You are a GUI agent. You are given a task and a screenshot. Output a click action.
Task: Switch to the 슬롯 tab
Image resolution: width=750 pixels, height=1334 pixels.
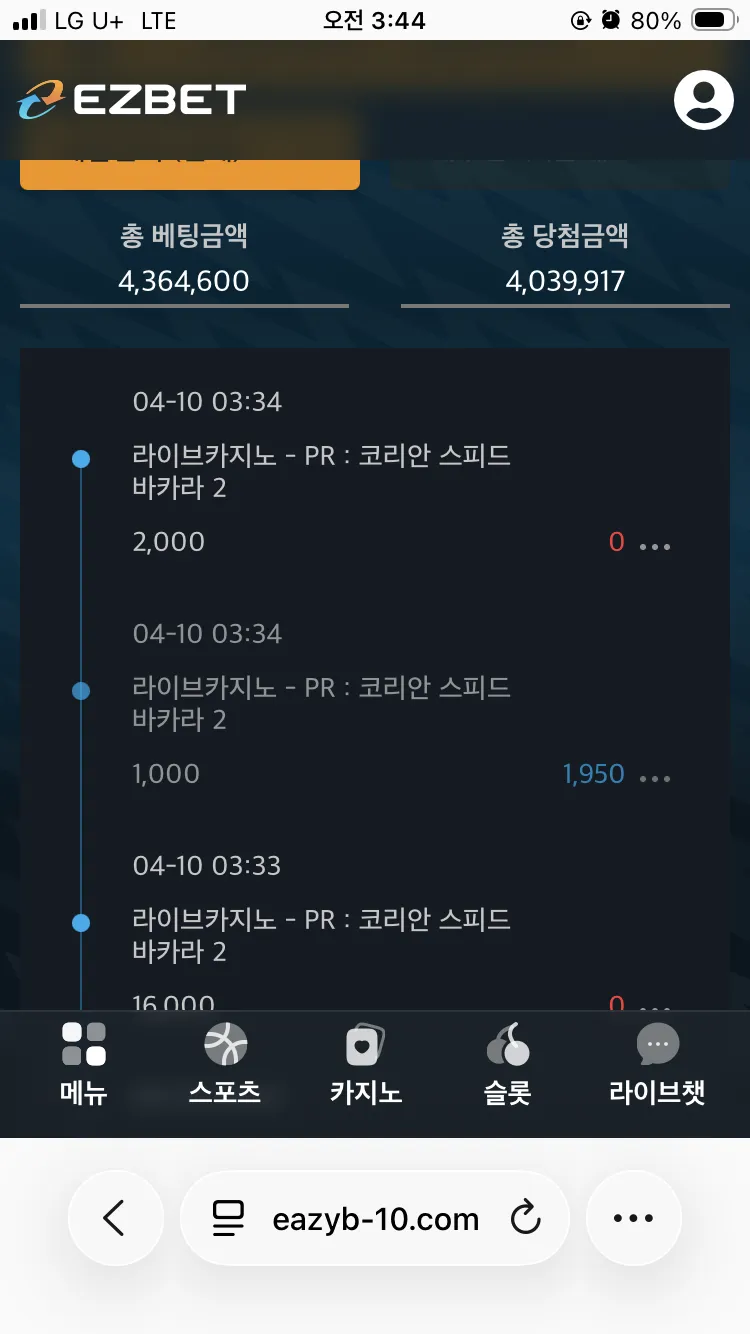tap(507, 1062)
